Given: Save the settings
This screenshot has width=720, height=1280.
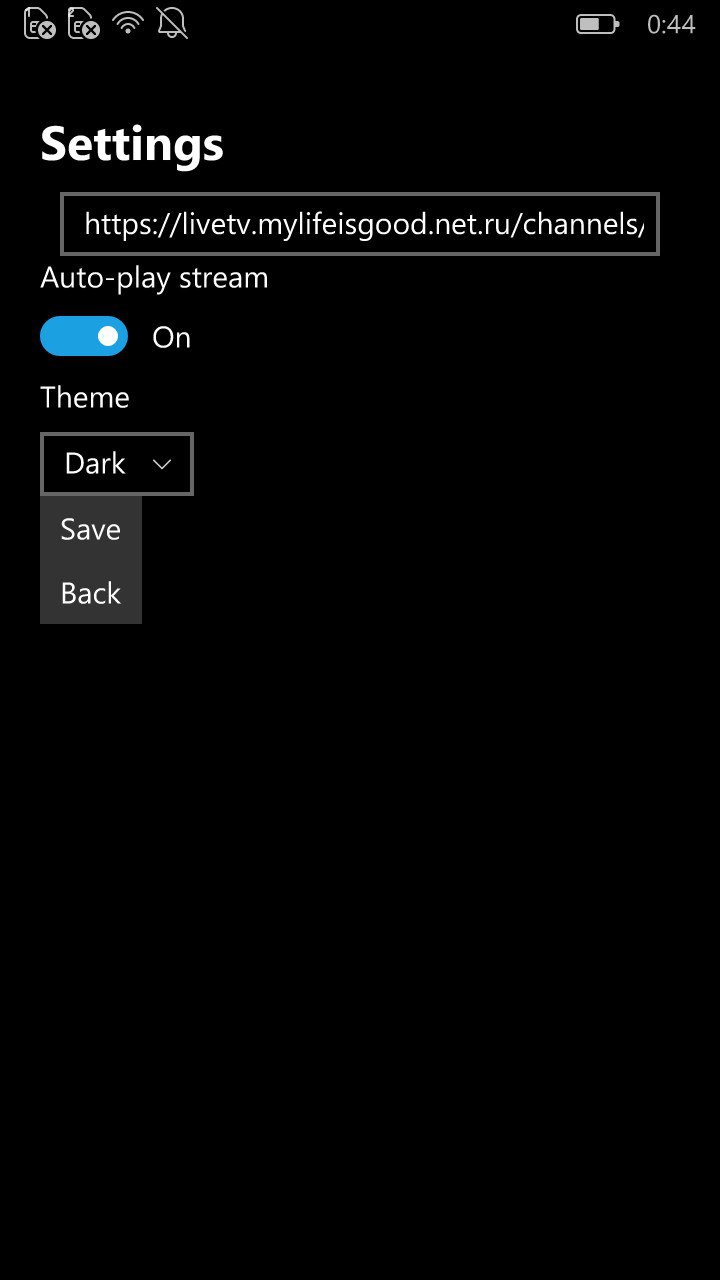Looking at the screenshot, I should pos(91,529).
